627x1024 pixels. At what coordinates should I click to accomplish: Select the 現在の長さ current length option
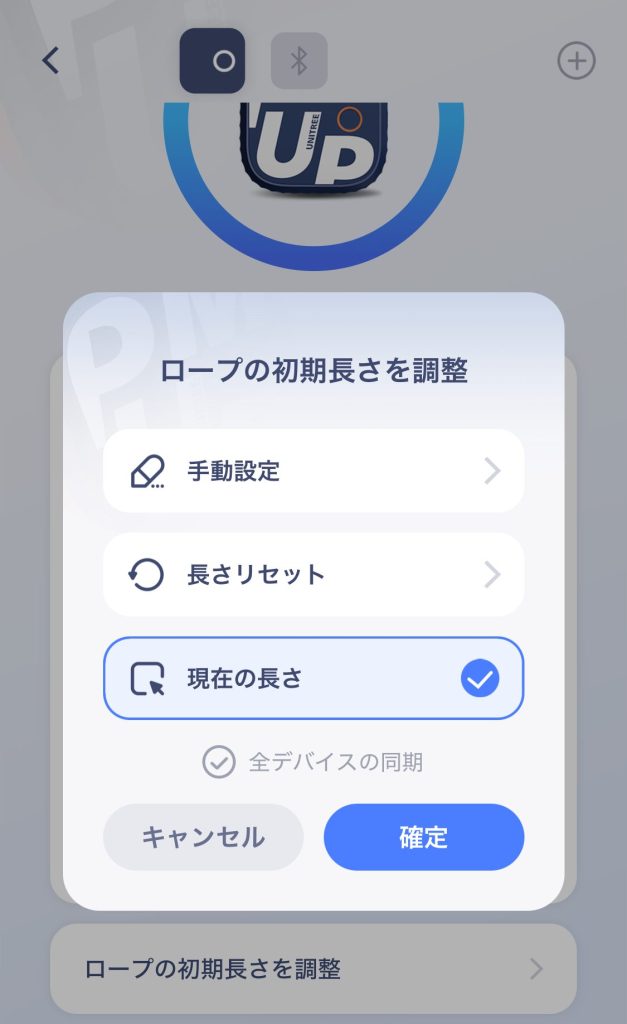point(313,679)
